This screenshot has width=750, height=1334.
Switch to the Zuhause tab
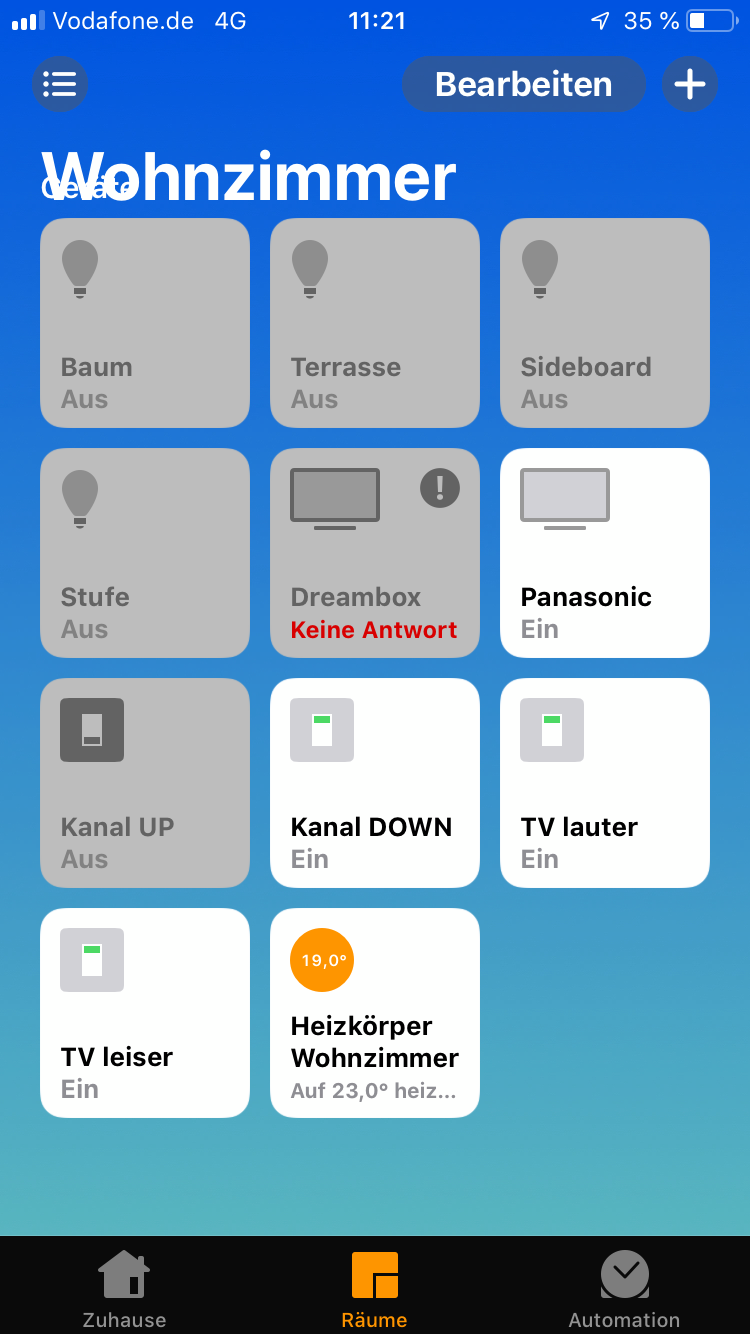coord(124,1288)
